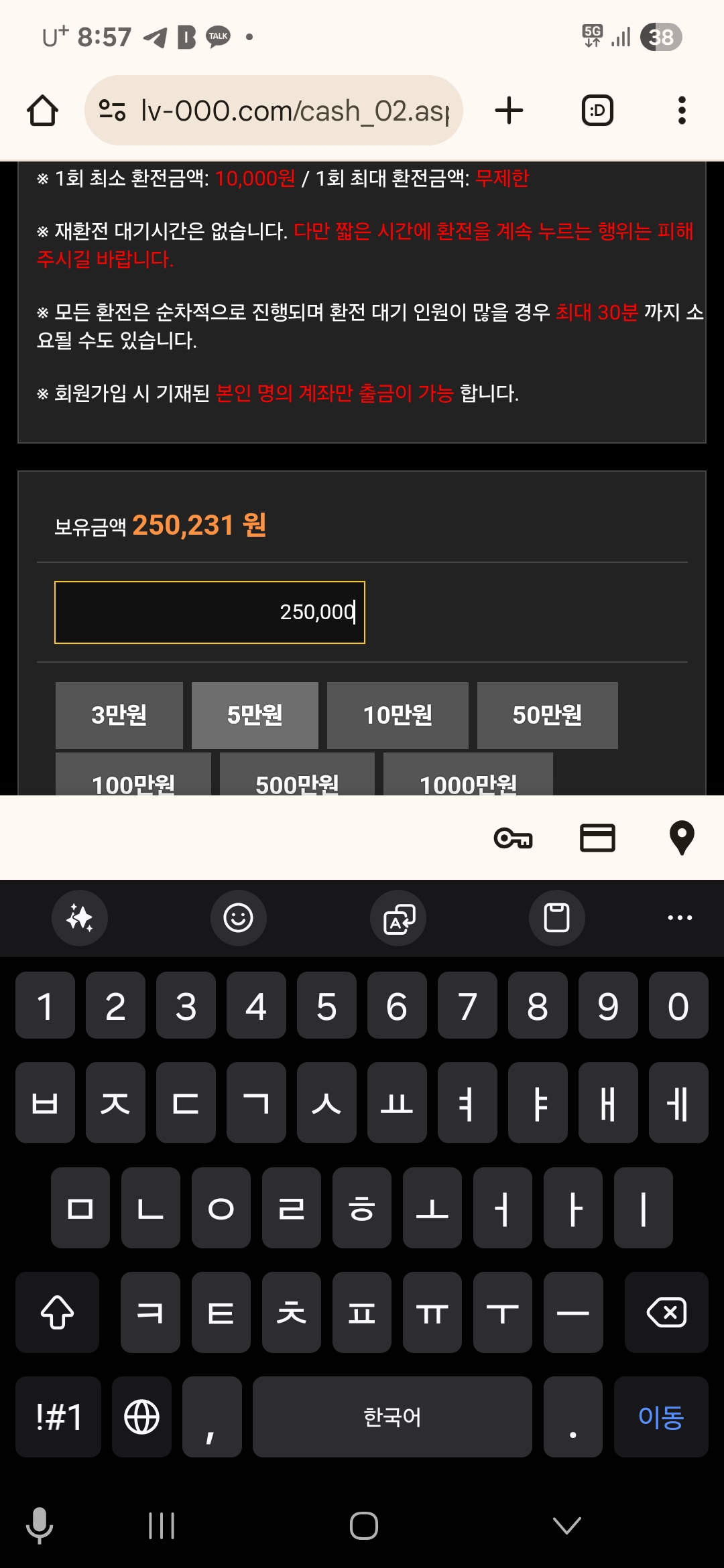Open saved addresses location icon
This screenshot has height=1568, width=724.
tap(682, 838)
